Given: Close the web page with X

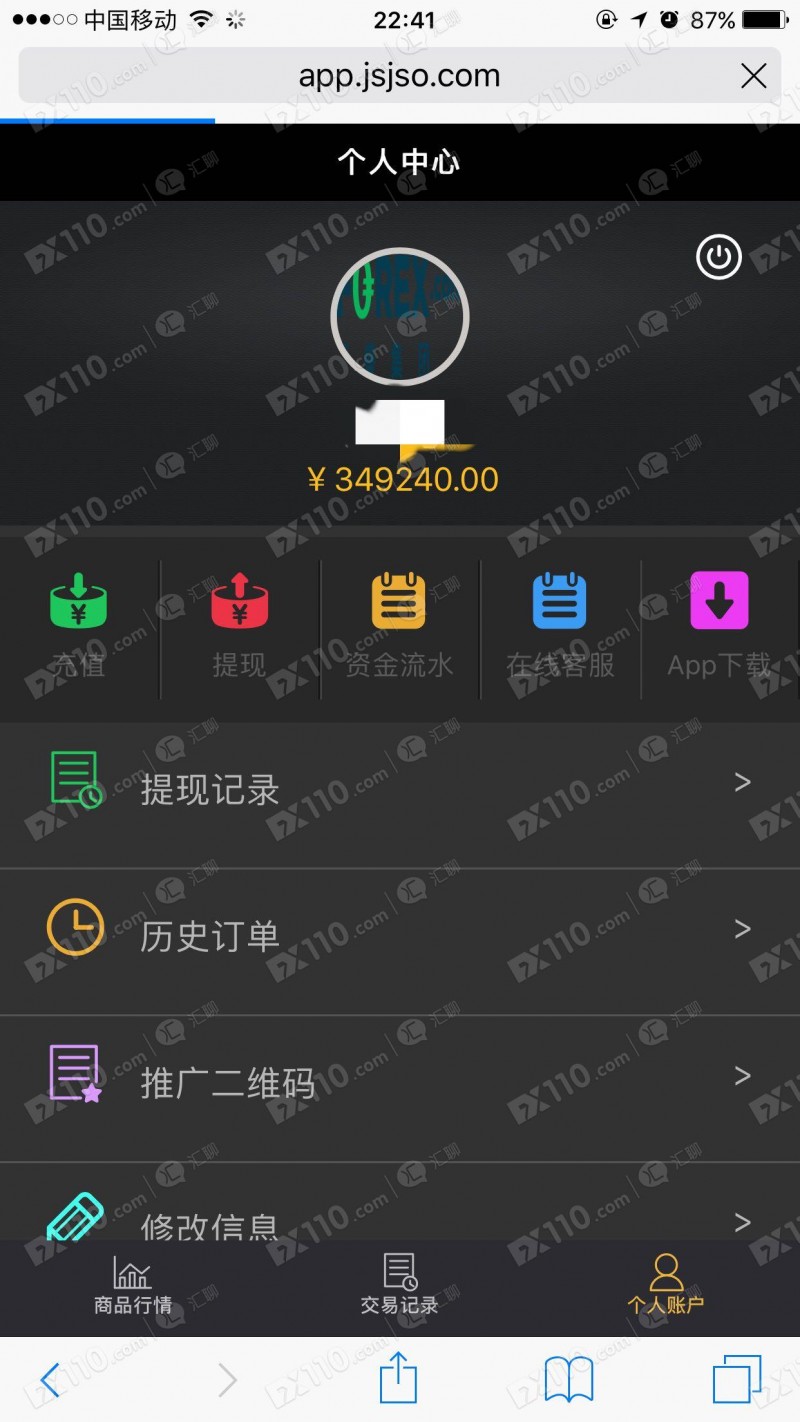Looking at the screenshot, I should pos(752,76).
